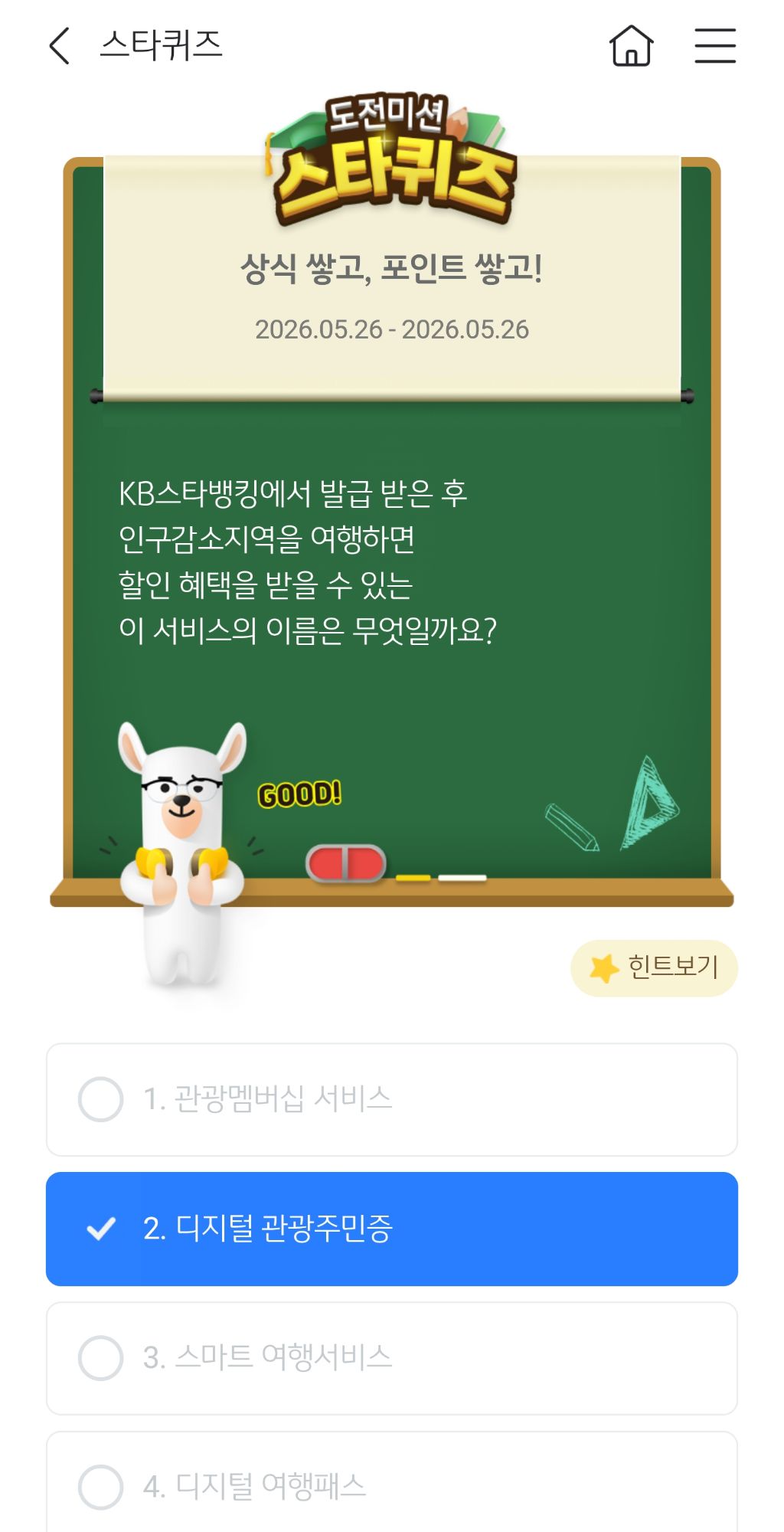Choose answer 2. 디지털 관광주민증
784x1532 pixels.
[x=392, y=1229]
